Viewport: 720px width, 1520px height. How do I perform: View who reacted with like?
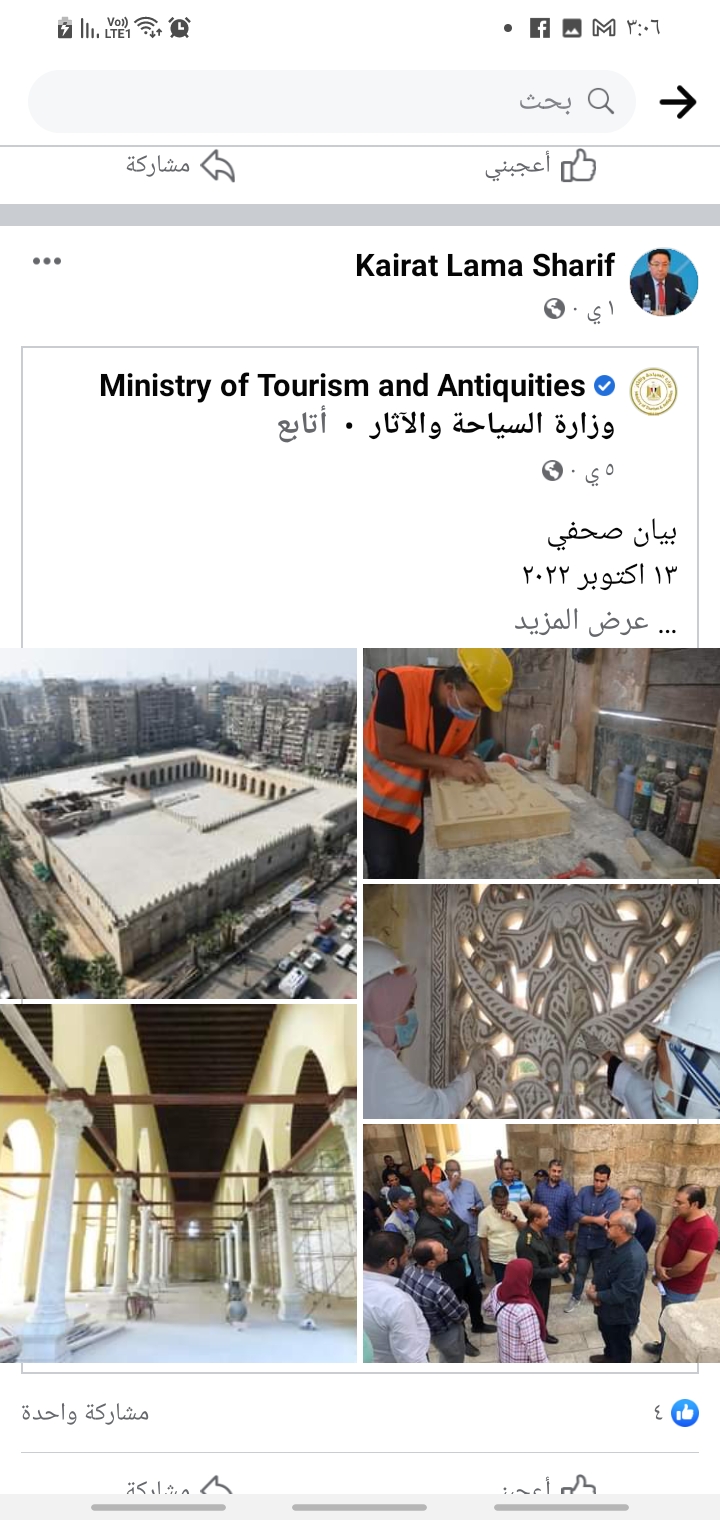click(x=676, y=1412)
